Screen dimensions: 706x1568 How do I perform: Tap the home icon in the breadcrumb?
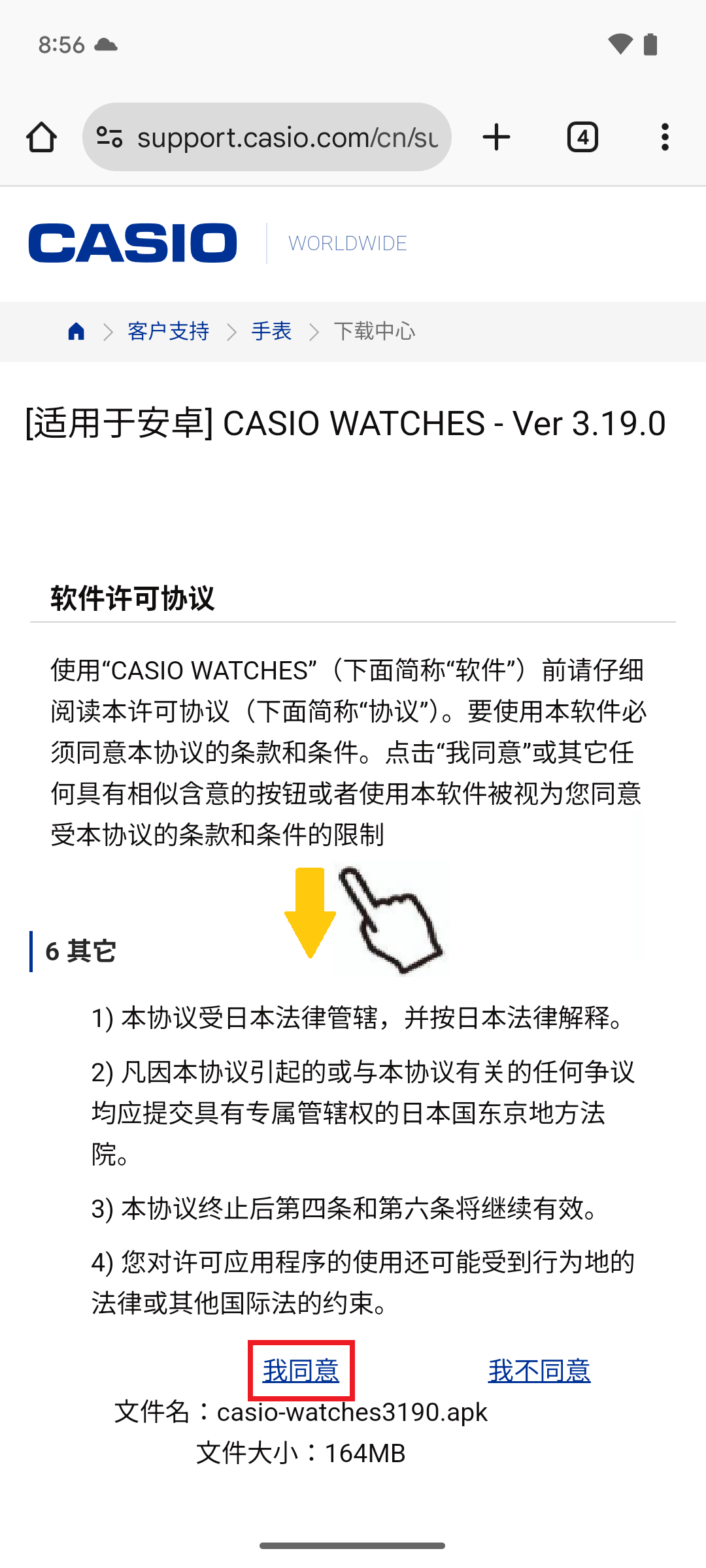pyautogui.click(x=76, y=331)
